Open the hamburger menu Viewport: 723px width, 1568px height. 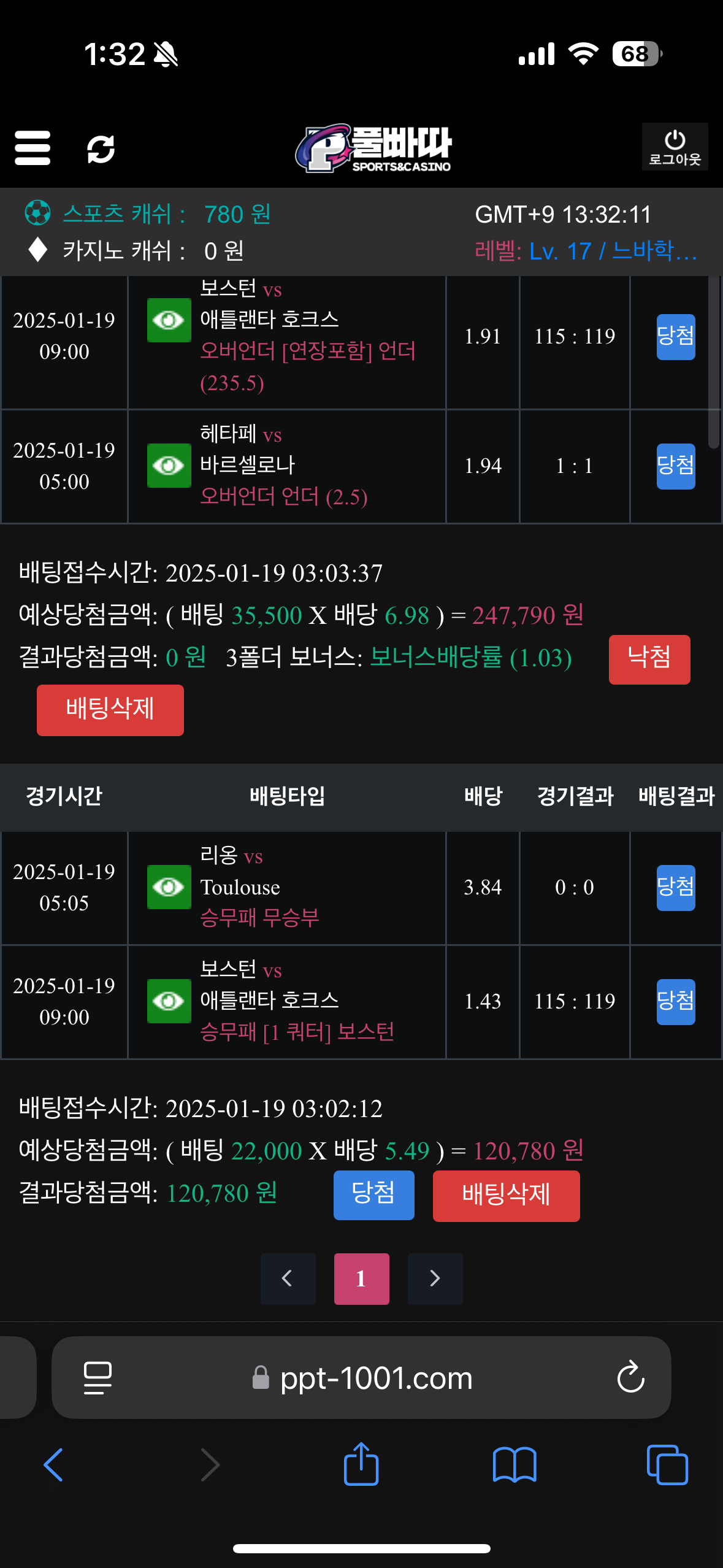point(33,148)
